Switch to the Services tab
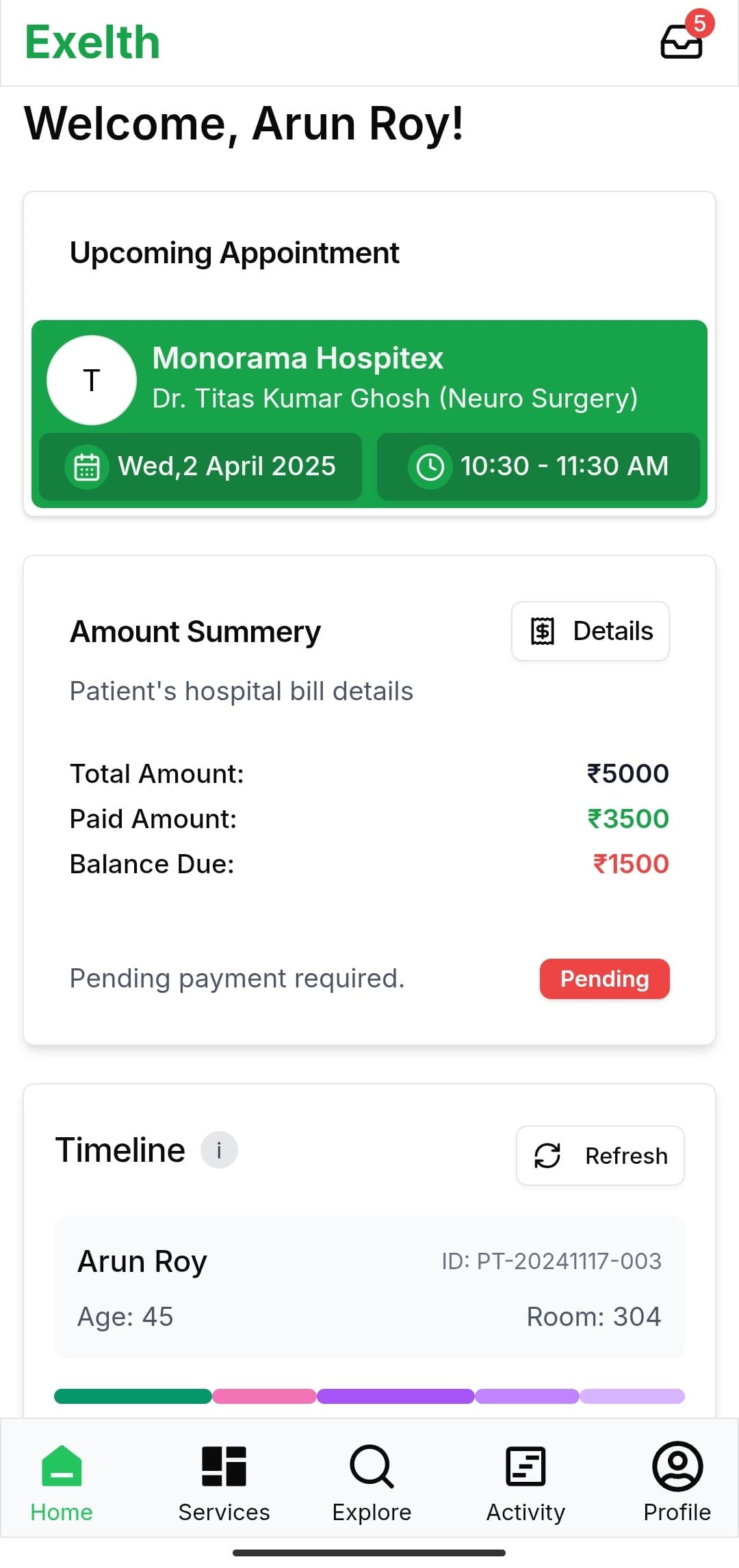739x1568 pixels. coord(224,1483)
